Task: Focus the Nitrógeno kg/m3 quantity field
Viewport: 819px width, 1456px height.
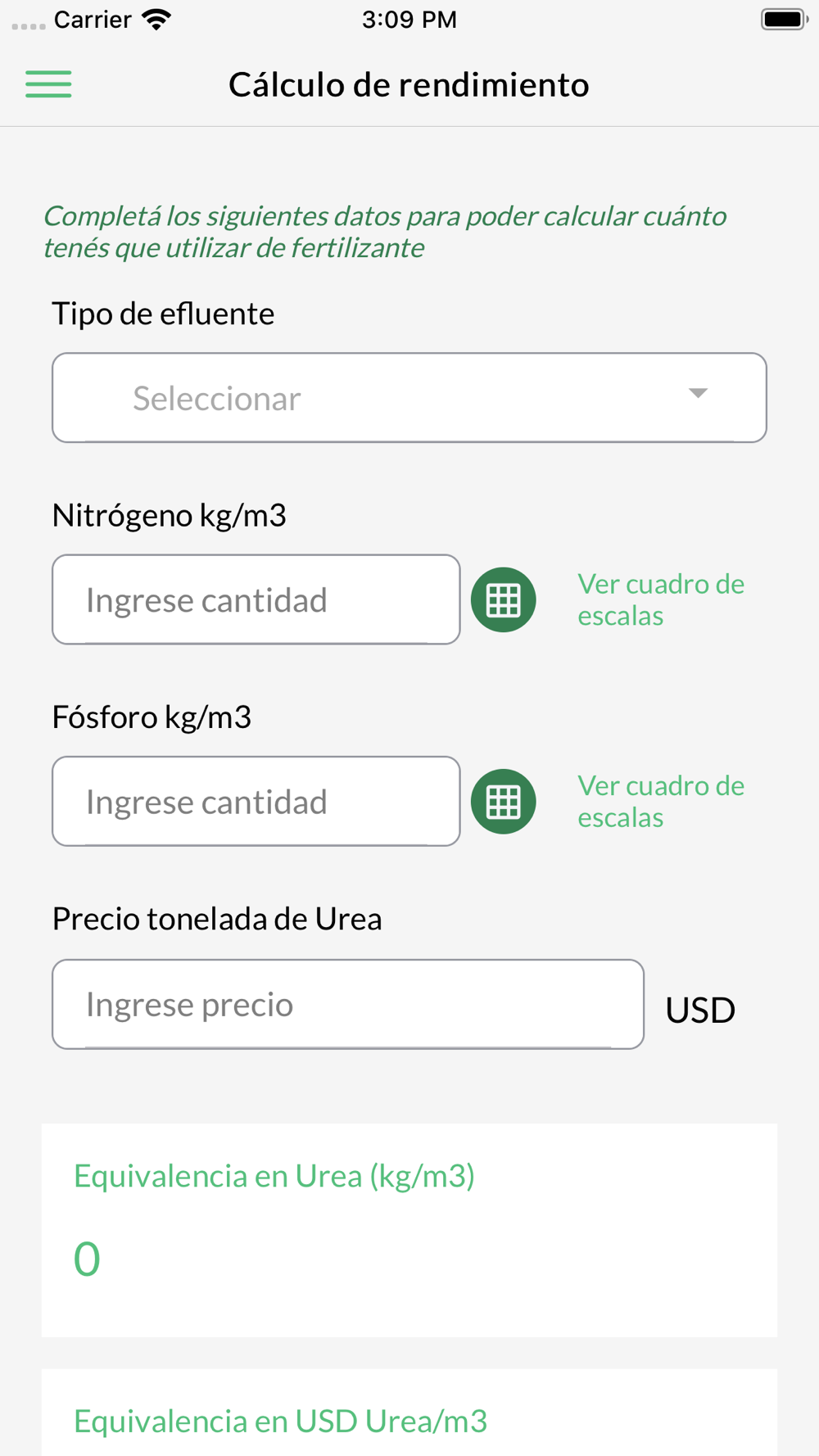Action: point(256,599)
